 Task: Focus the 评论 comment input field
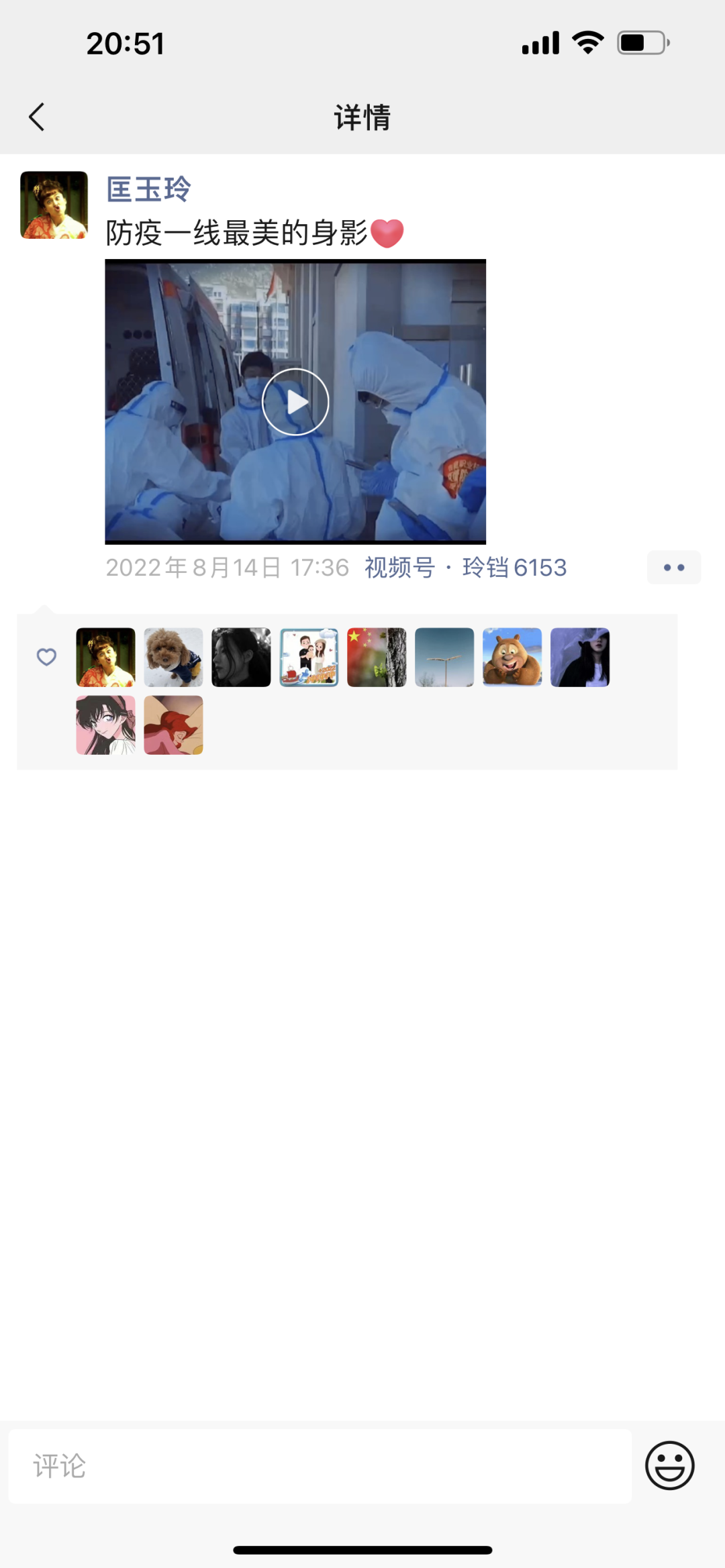[320, 1465]
